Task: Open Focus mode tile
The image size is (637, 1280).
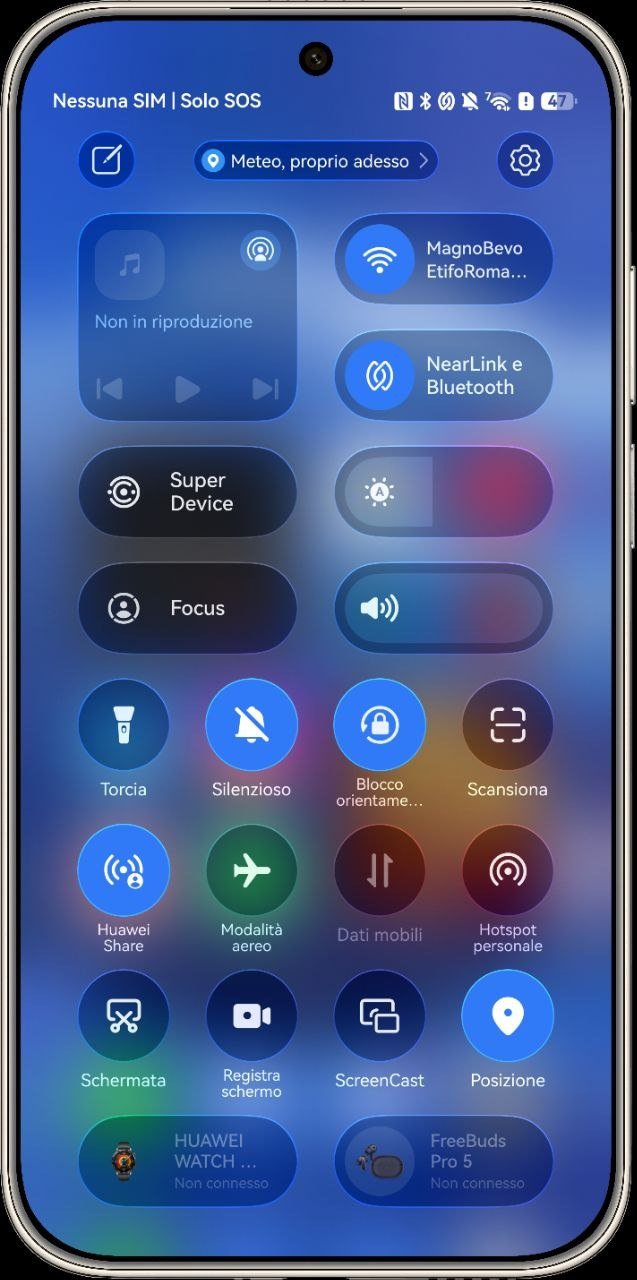Action: (187, 608)
